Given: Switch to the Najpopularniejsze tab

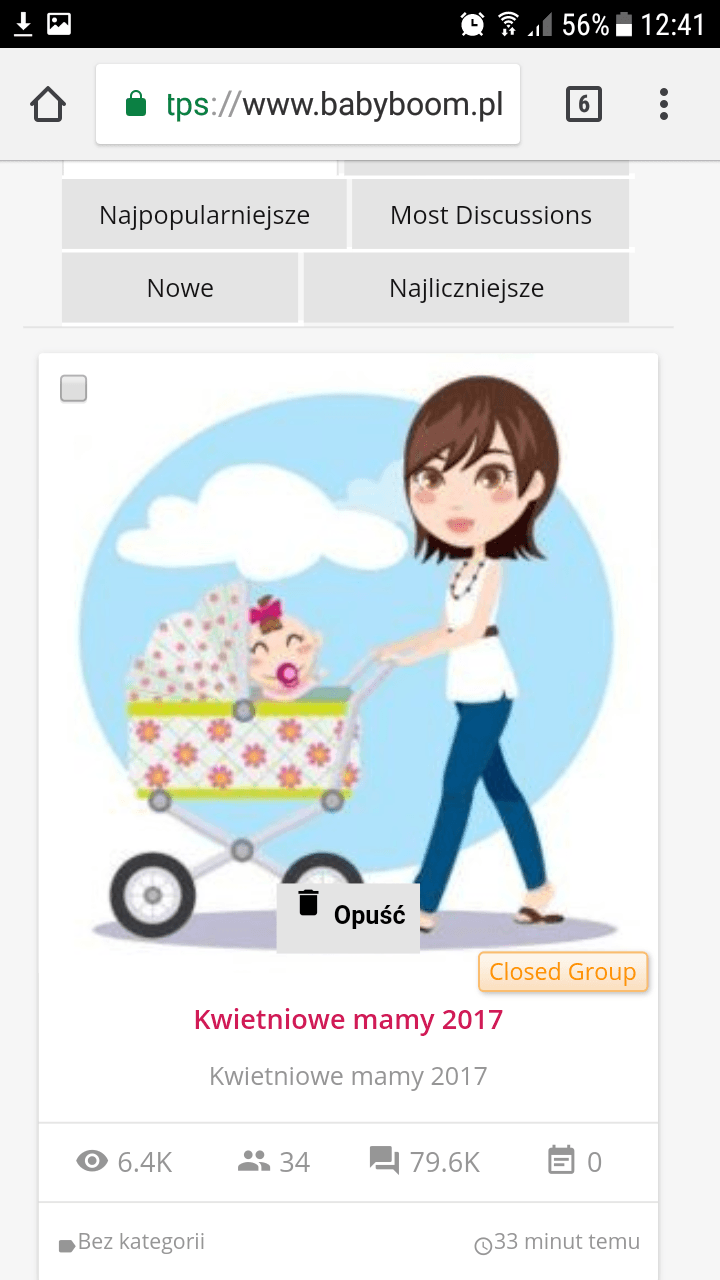Looking at the screenshot, I should click(x=204, y=215).
